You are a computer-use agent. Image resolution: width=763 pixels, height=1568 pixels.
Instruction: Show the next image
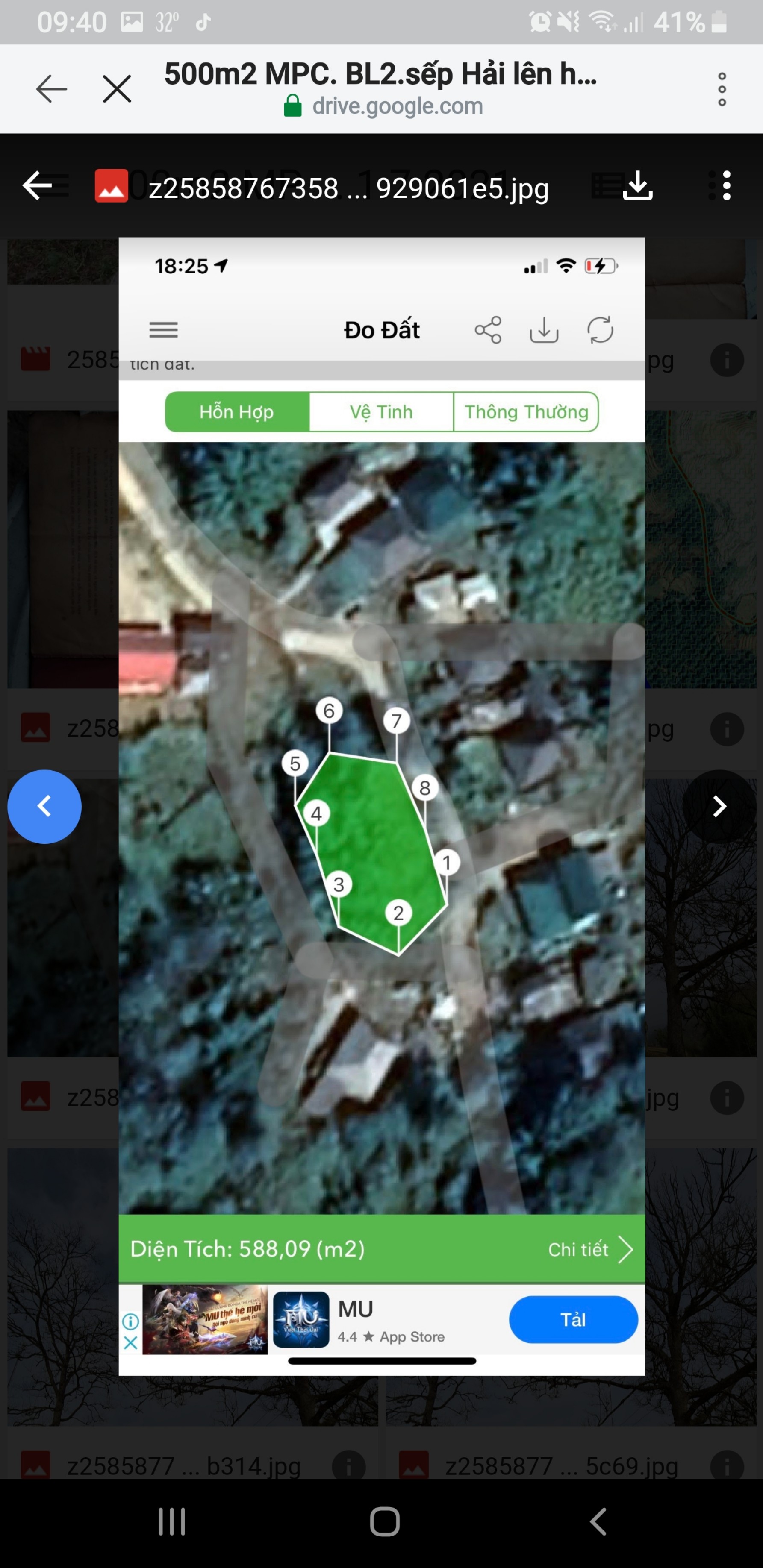[x=719, y=807]
